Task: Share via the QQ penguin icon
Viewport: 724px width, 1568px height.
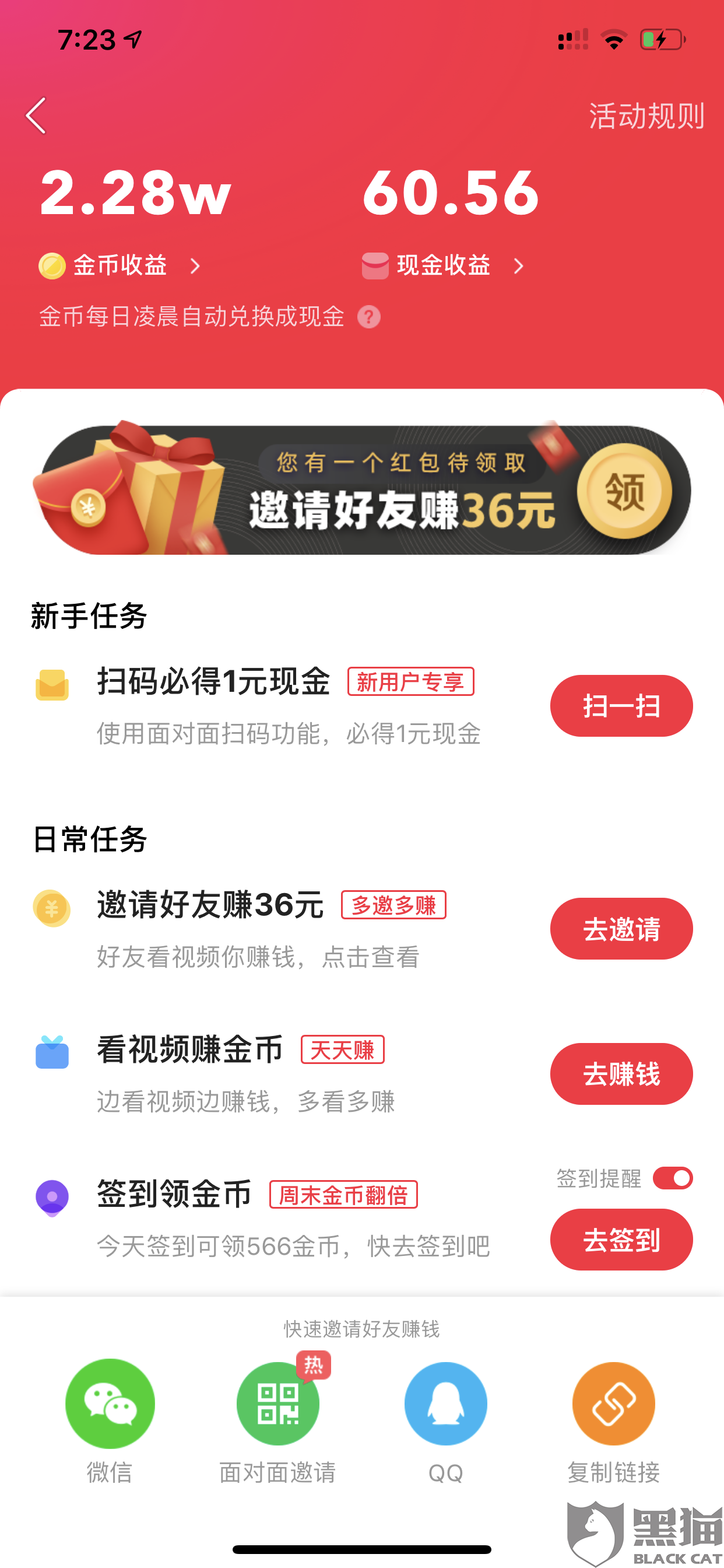Action: 445,1403
